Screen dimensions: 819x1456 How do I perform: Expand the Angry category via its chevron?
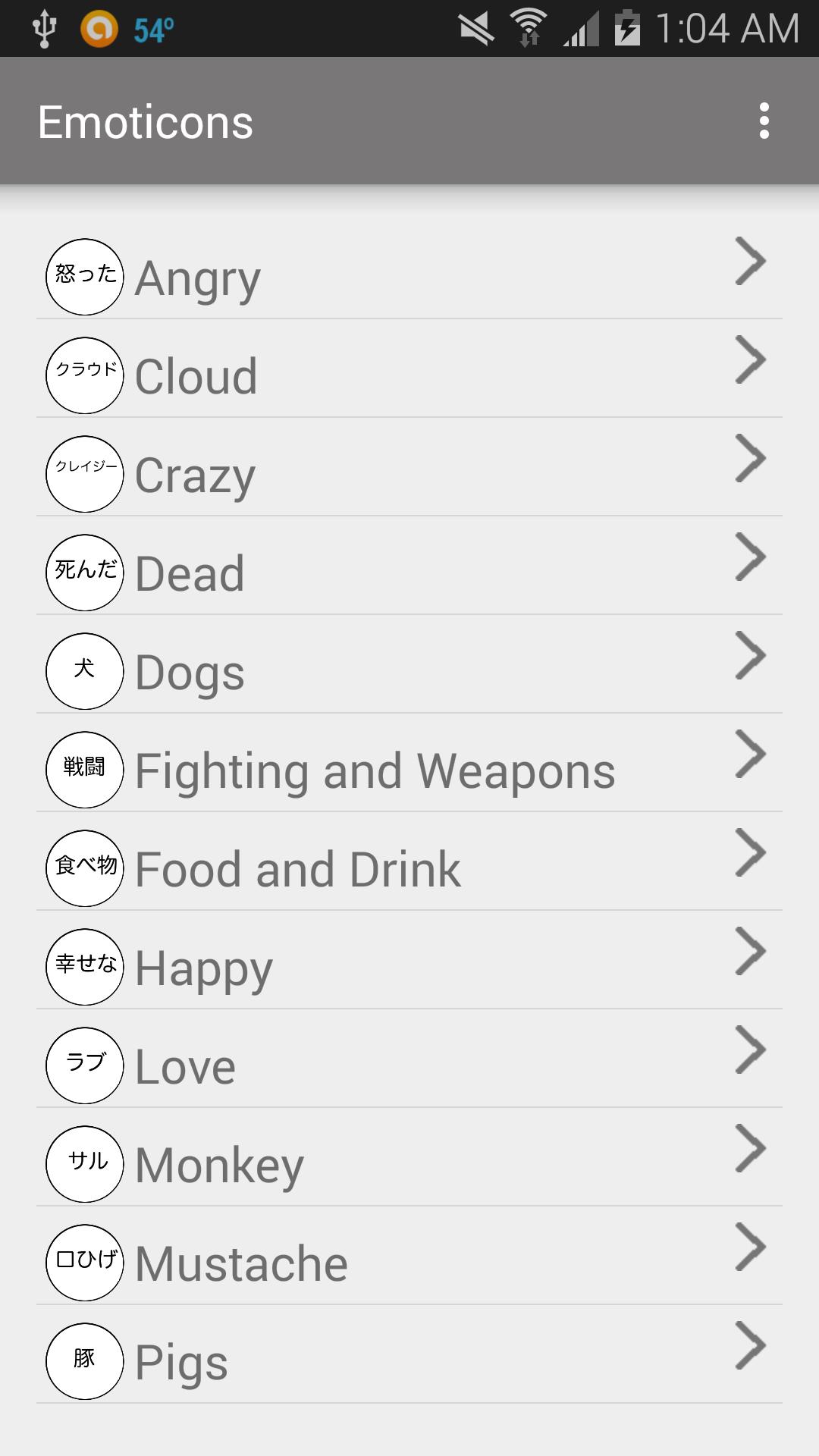pyautogui.click(x=752, y=262)
